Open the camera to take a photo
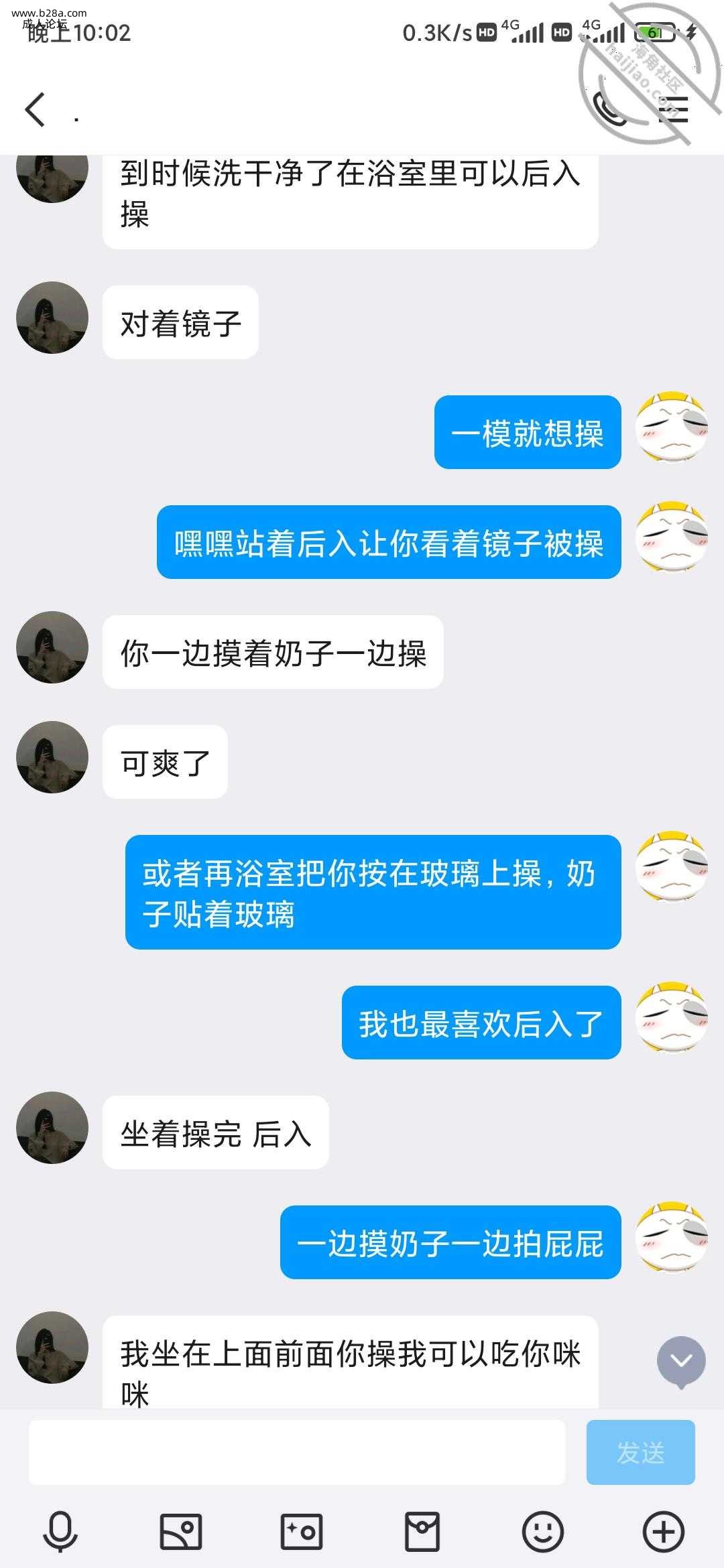The width and height of the screenshot is (724, 1568). point(302,1532)
